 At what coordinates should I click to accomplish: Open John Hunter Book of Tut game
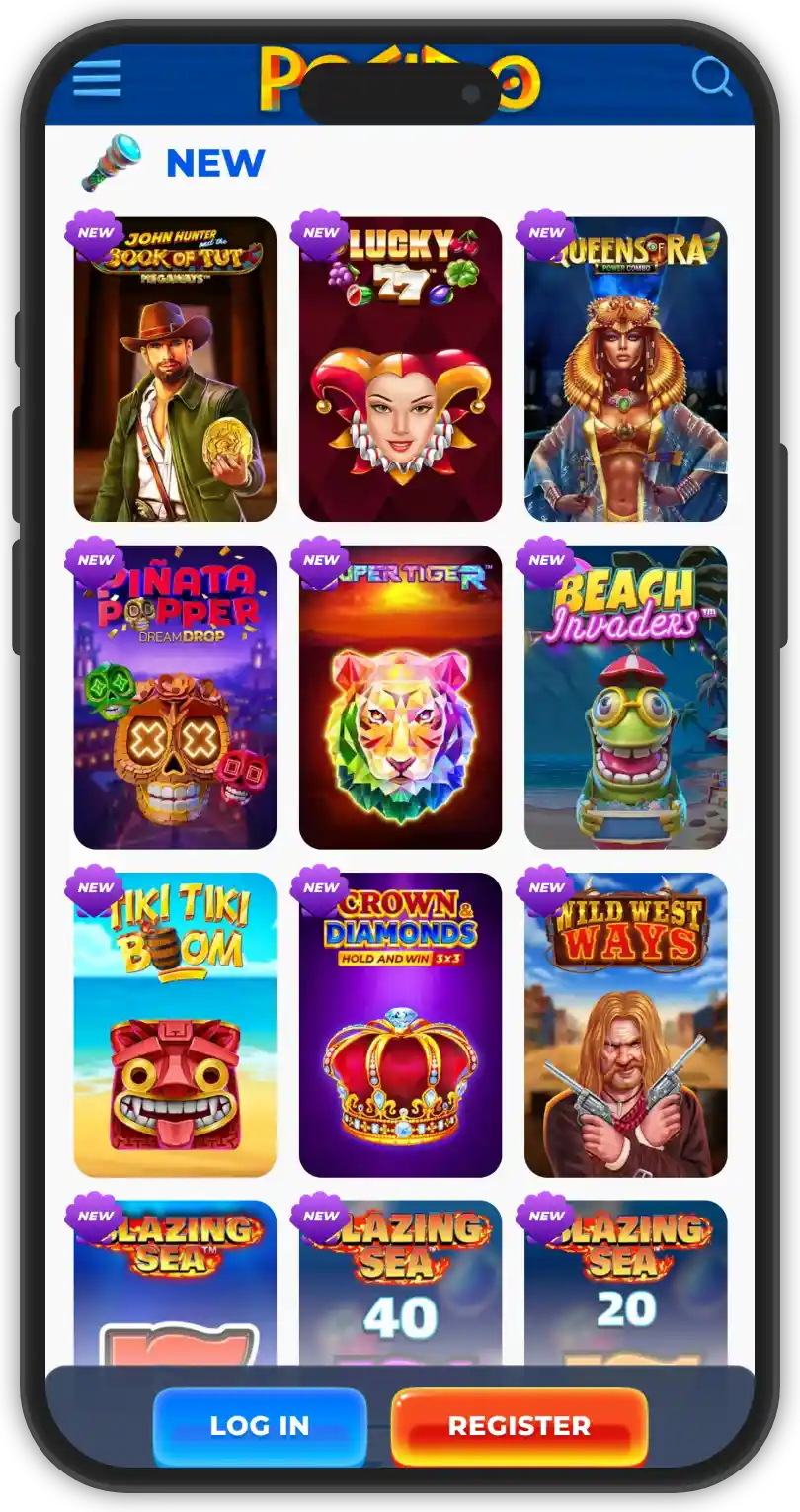point(175,370)
